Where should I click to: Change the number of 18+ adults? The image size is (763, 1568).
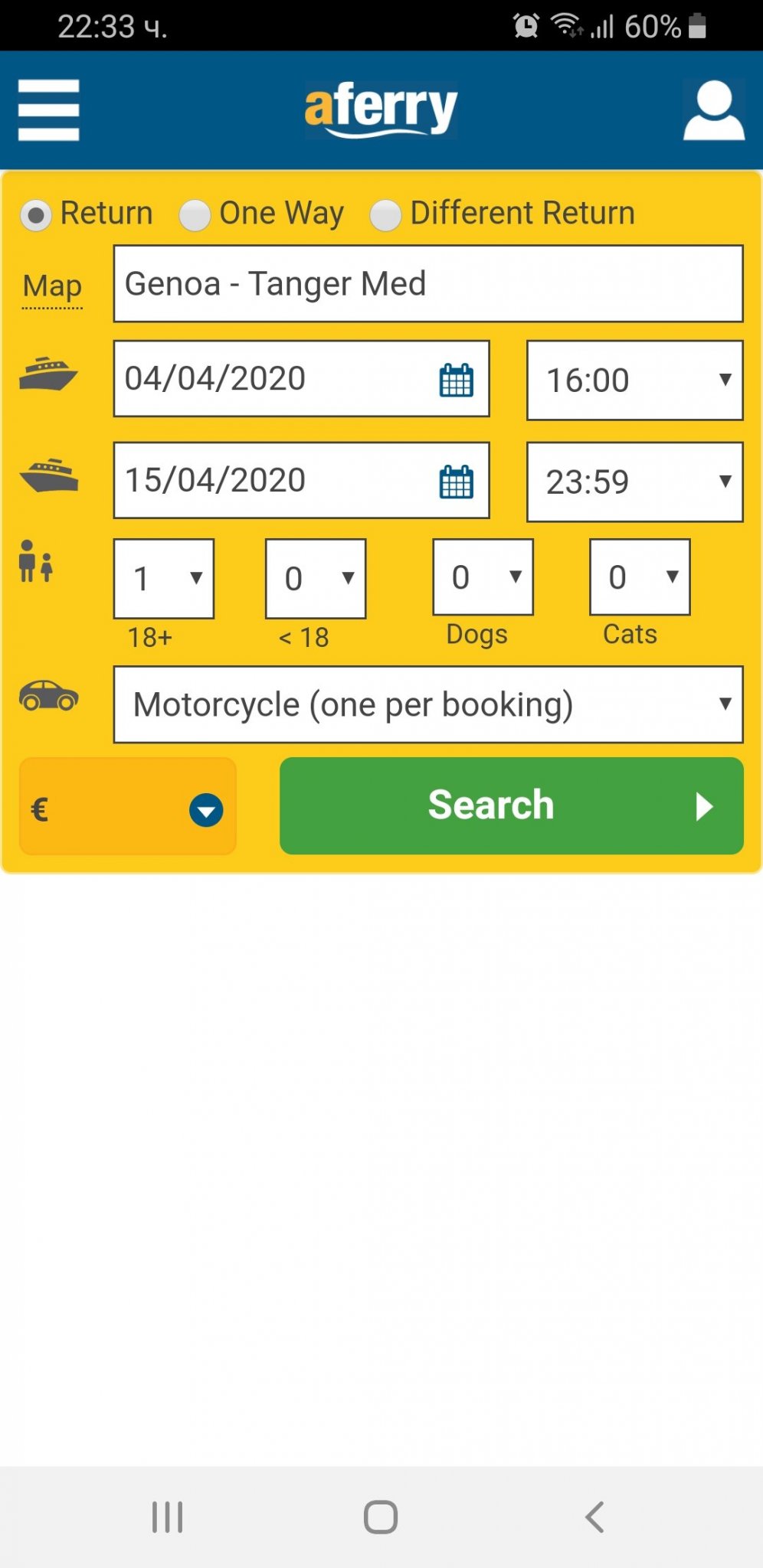click(164, 579)
